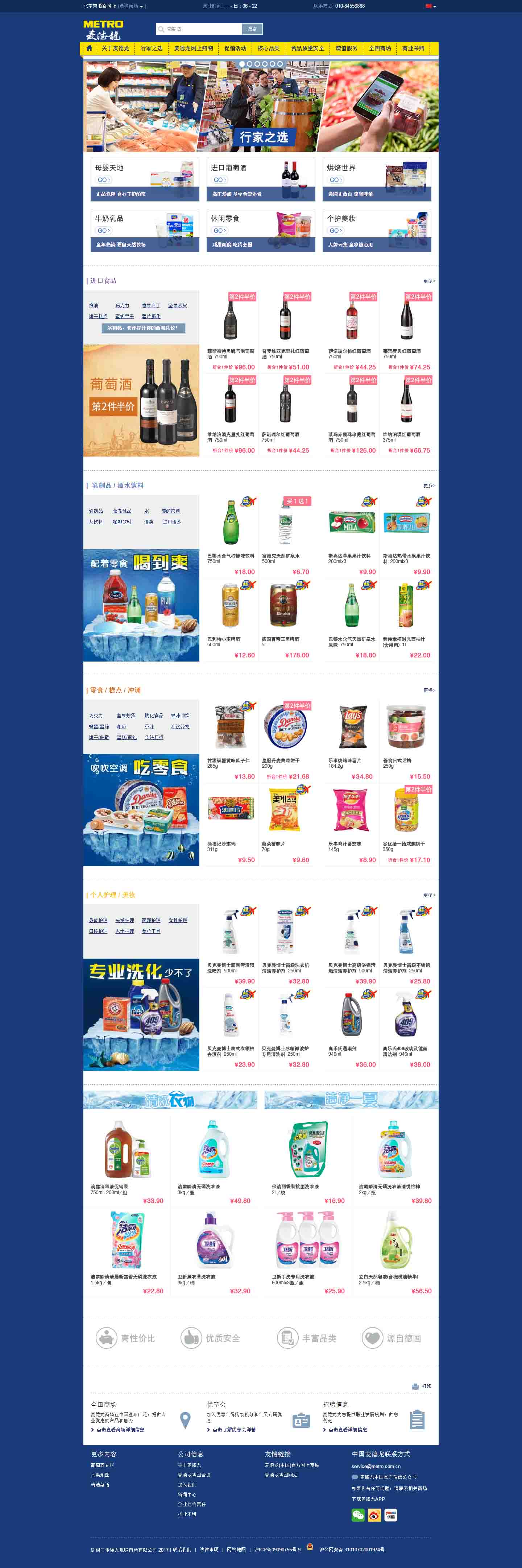Open the 母婴天地 category card
Viewport: 522px width, 1568px height.
pos(144,180)
